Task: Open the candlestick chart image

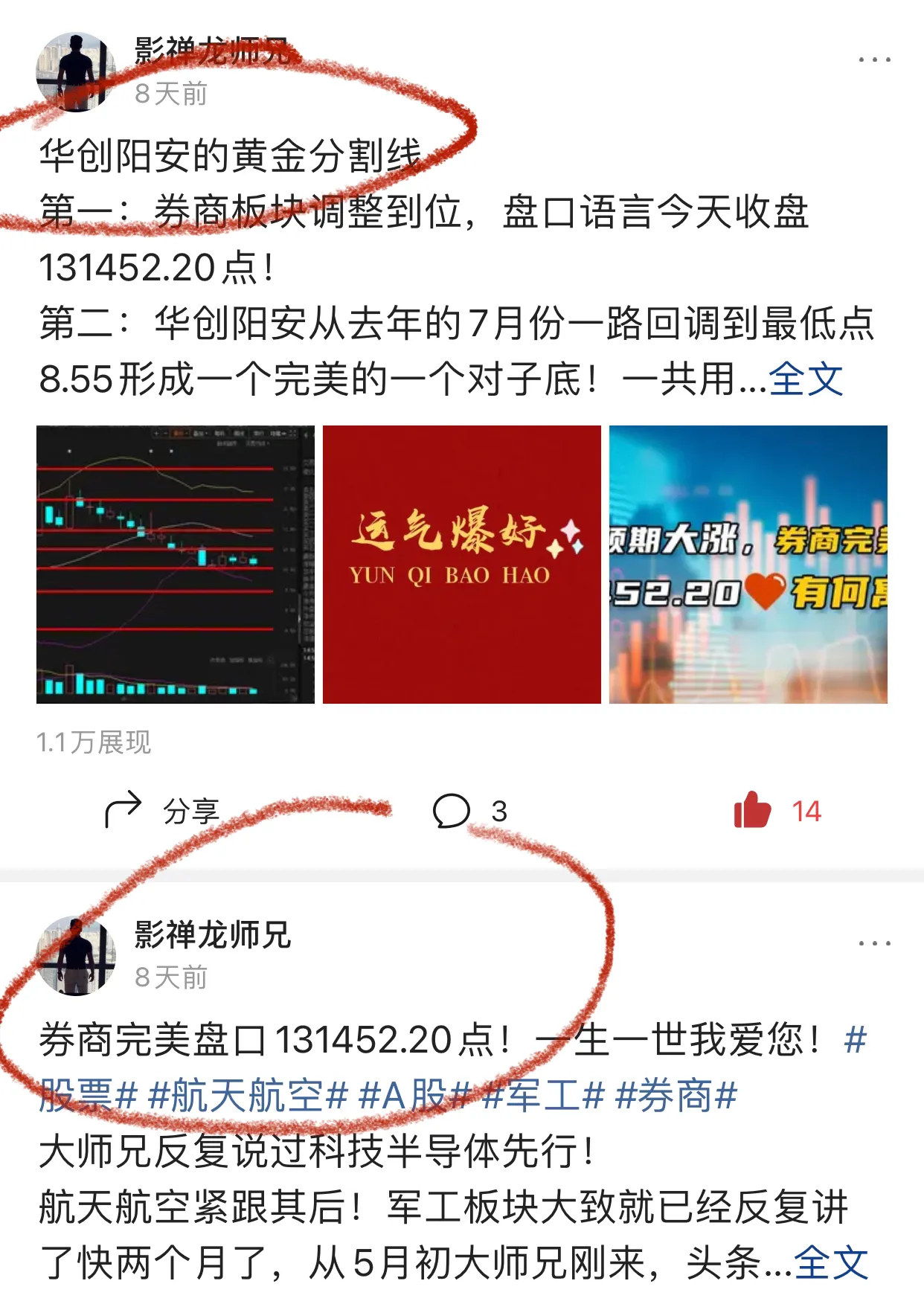Action: click(176, 564)
